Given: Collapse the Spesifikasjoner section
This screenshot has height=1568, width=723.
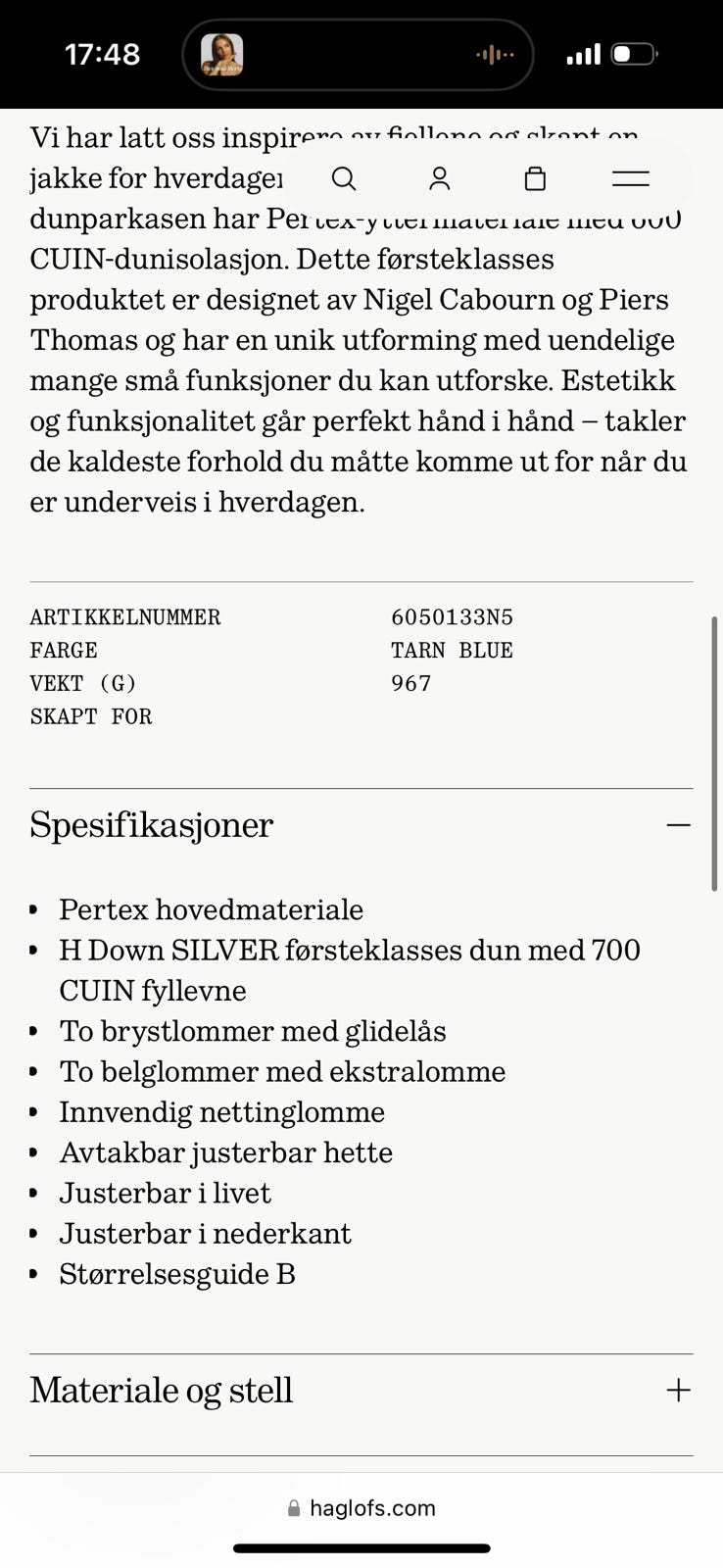Looking at the screenshot, I should click(680, 825).
